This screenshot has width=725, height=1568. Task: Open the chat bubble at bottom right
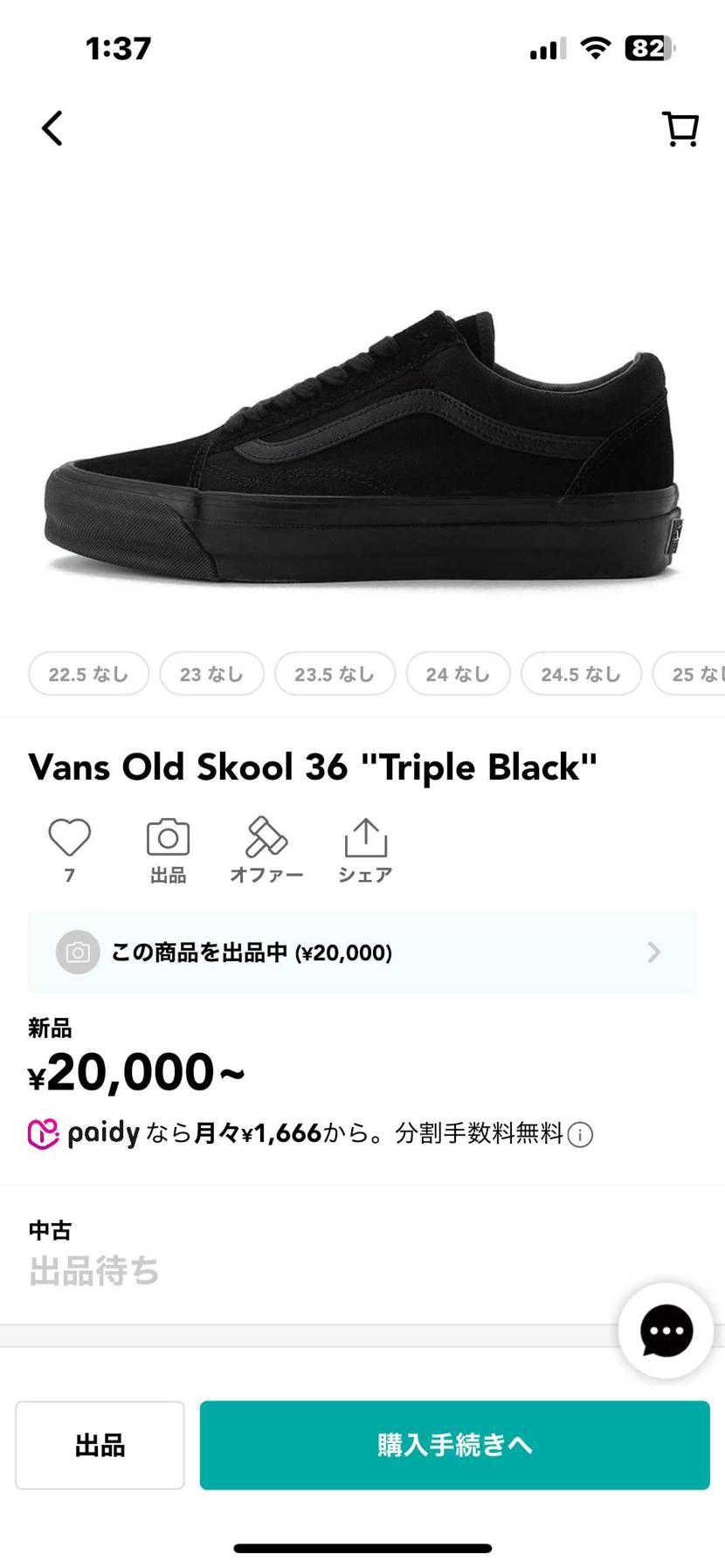[x=665, y=1329]
